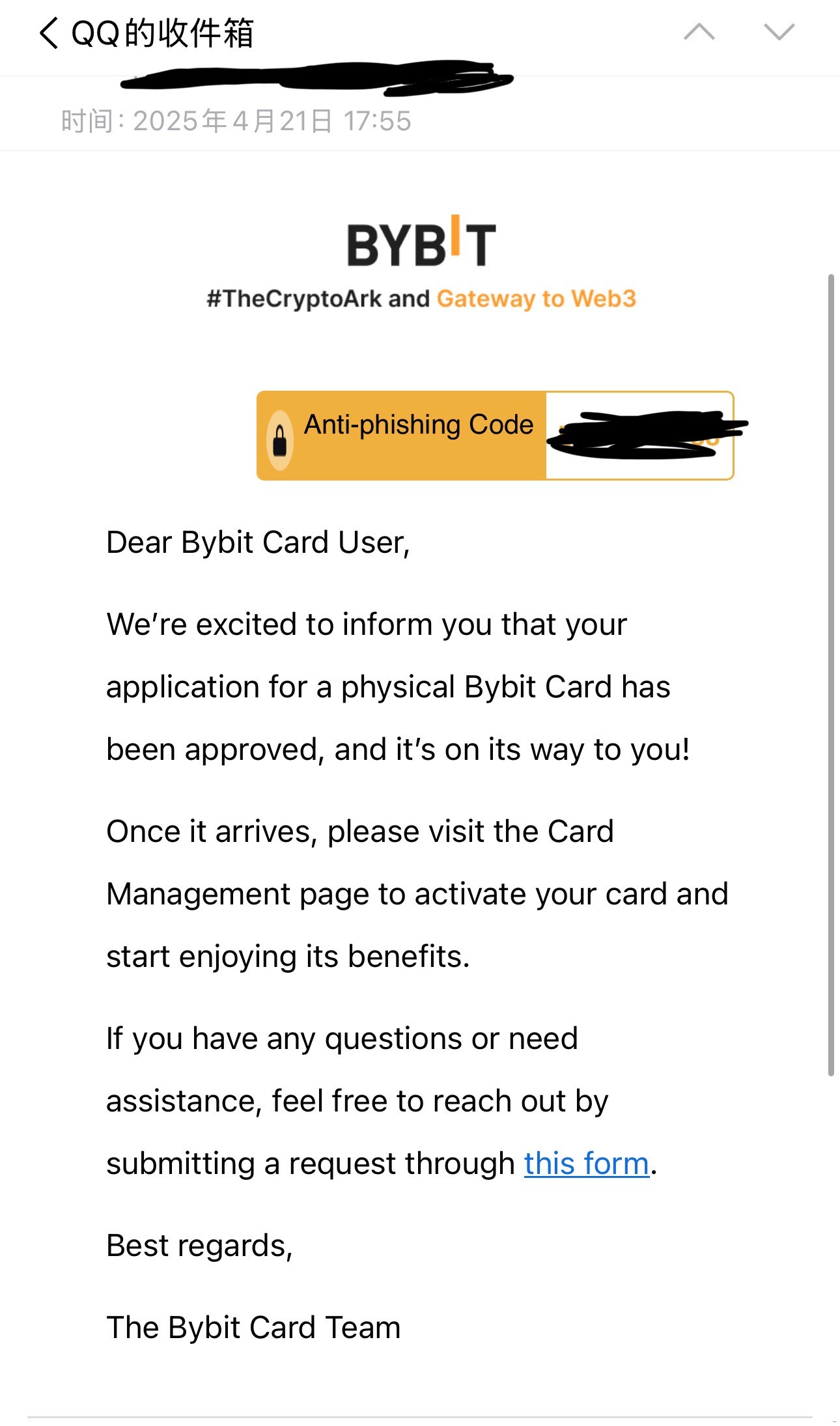Open the "this form" link
The image size is (840, 1426).
(x=587, y=1164)
